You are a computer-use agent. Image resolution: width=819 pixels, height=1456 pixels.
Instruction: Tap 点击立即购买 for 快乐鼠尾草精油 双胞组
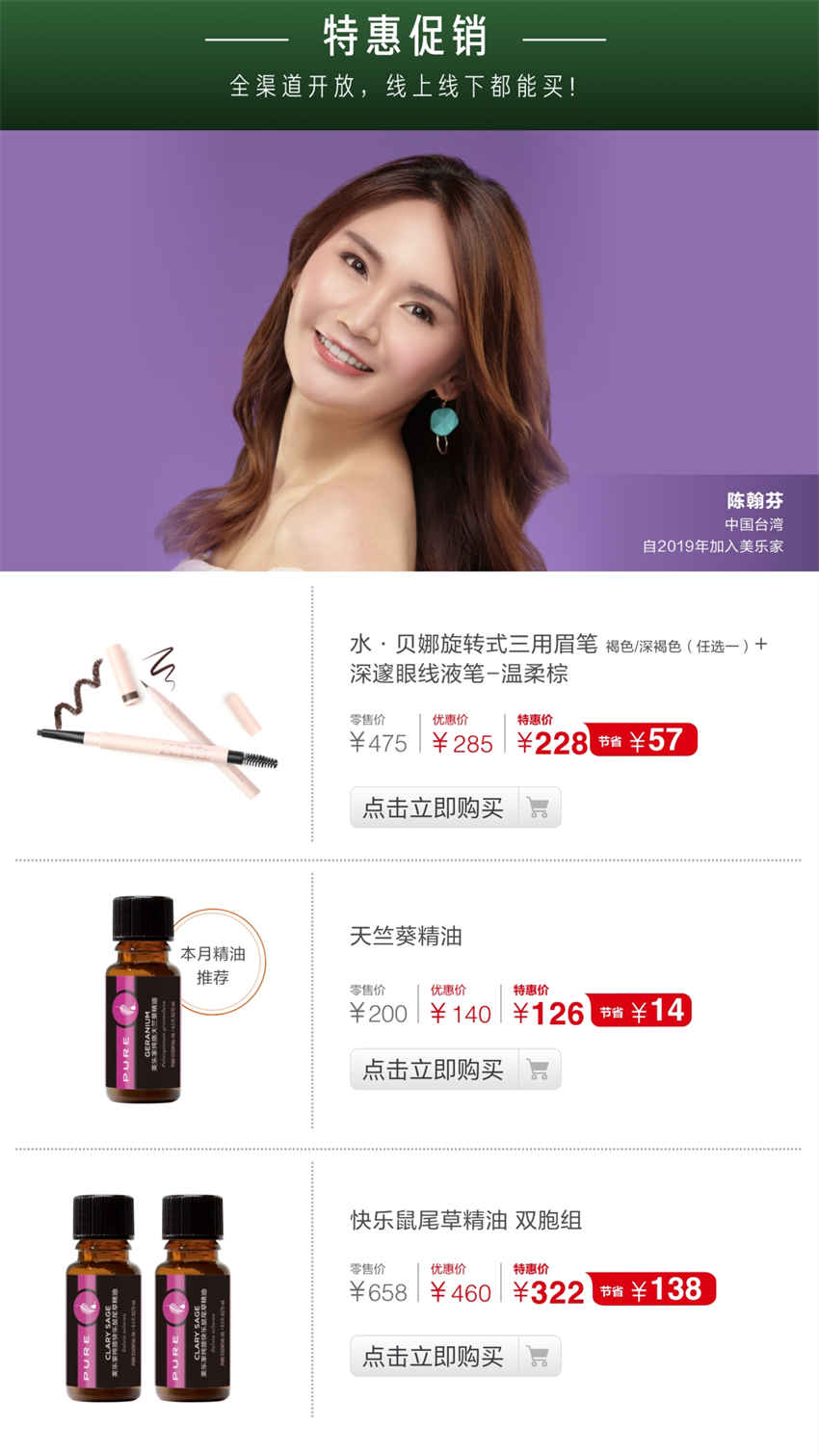coord(455,1356)
